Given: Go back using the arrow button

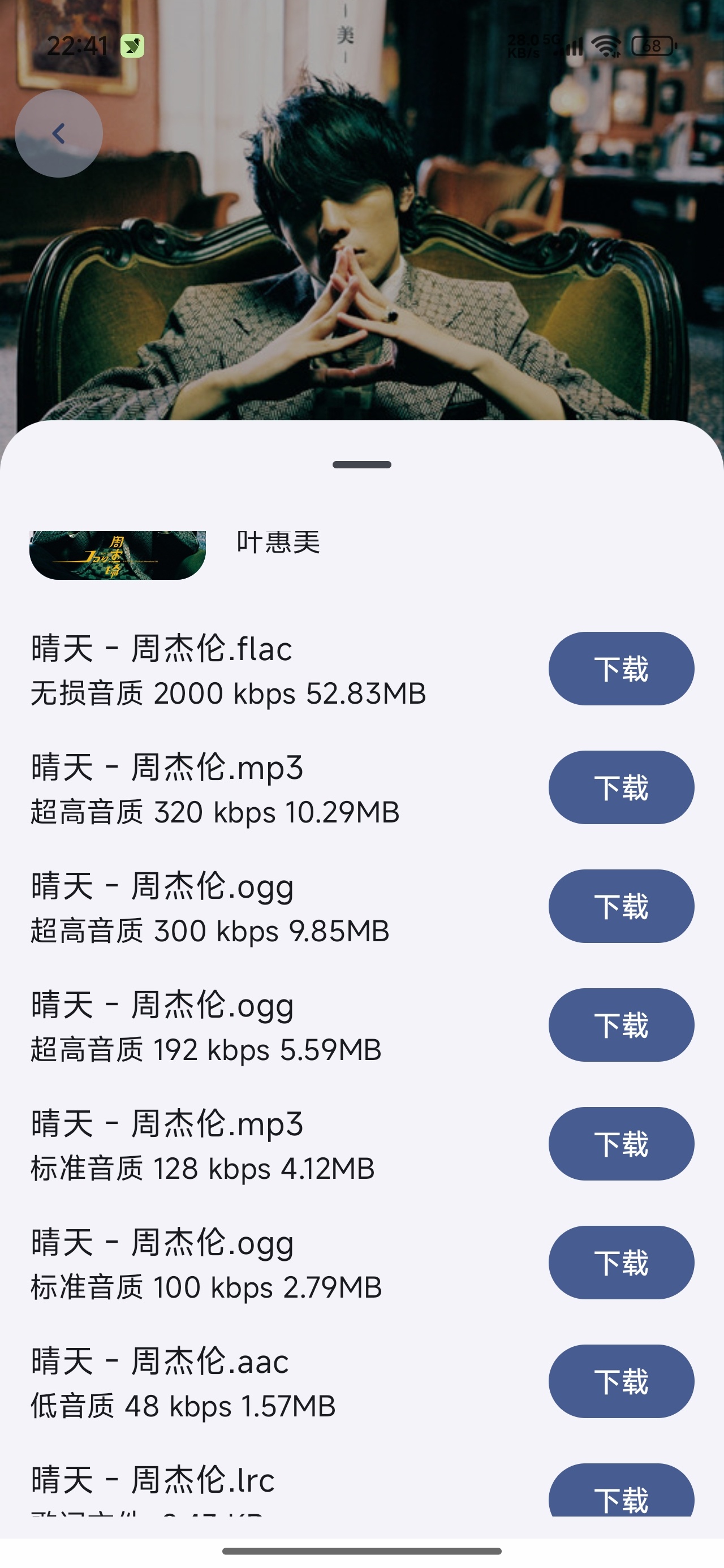Looking at the screenshot, I should pos(58,133).
